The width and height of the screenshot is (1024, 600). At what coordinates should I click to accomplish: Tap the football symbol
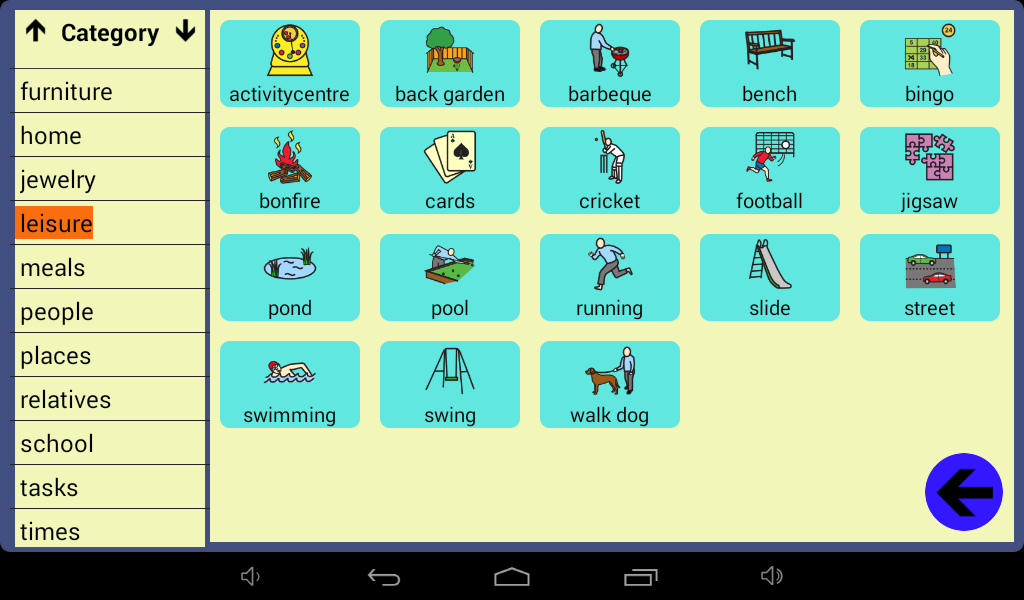770,171
